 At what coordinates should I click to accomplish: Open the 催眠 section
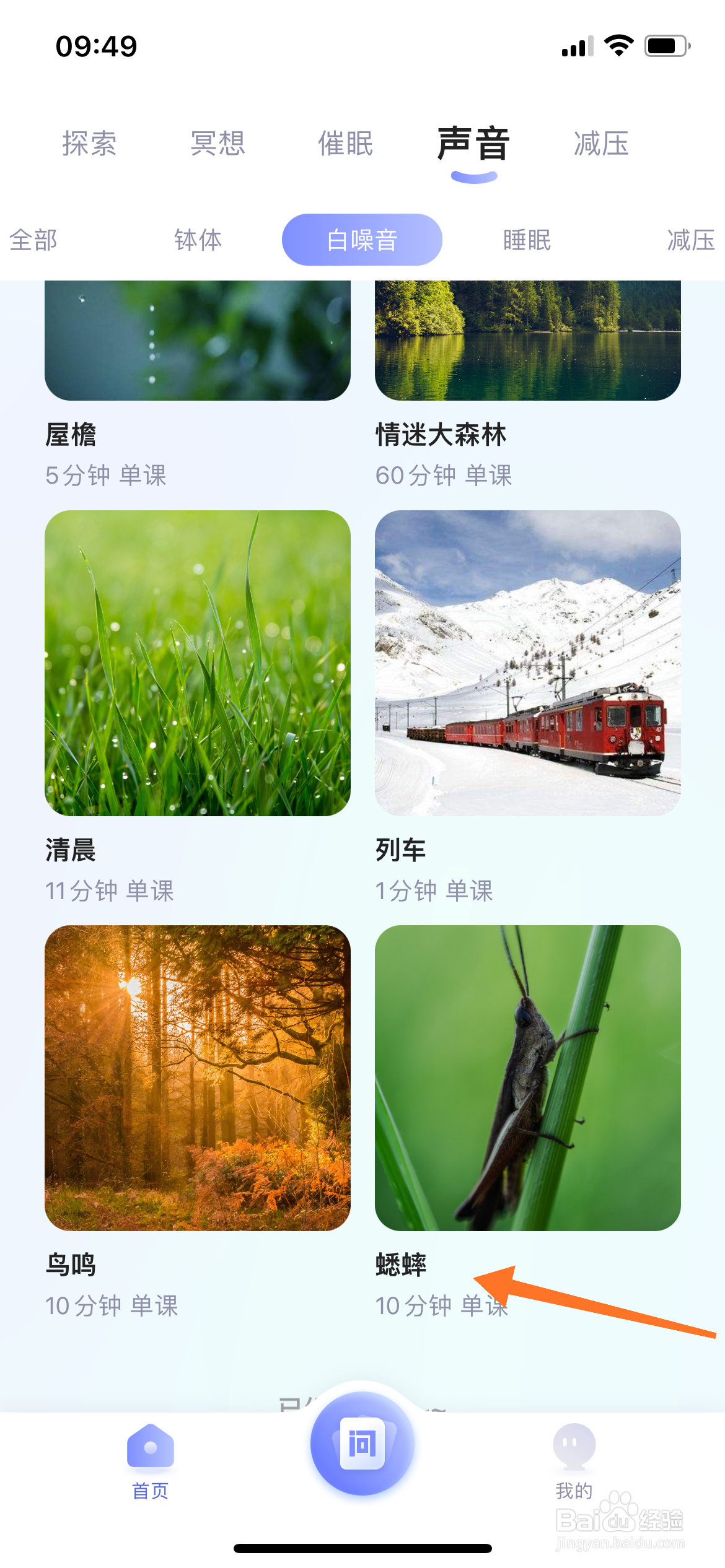click(x=345, y=144)
